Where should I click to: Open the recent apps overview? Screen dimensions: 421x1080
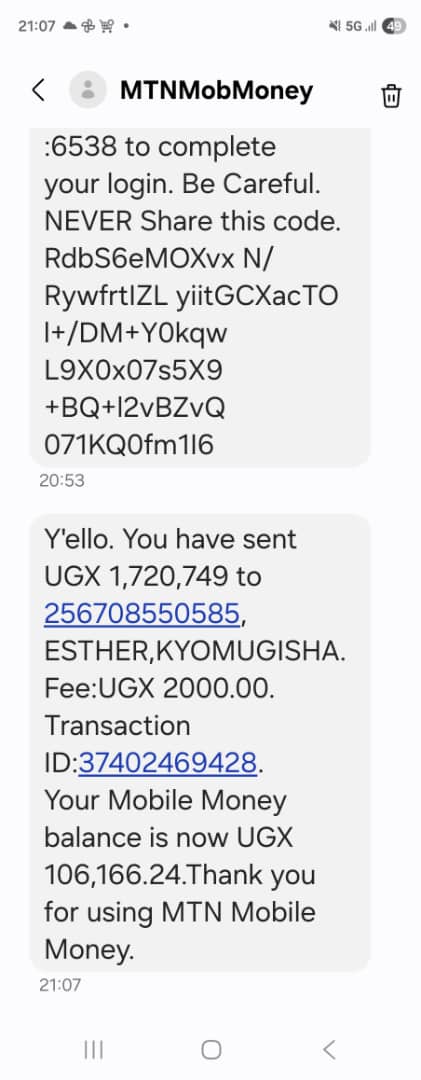click(x=93, y=1049)
